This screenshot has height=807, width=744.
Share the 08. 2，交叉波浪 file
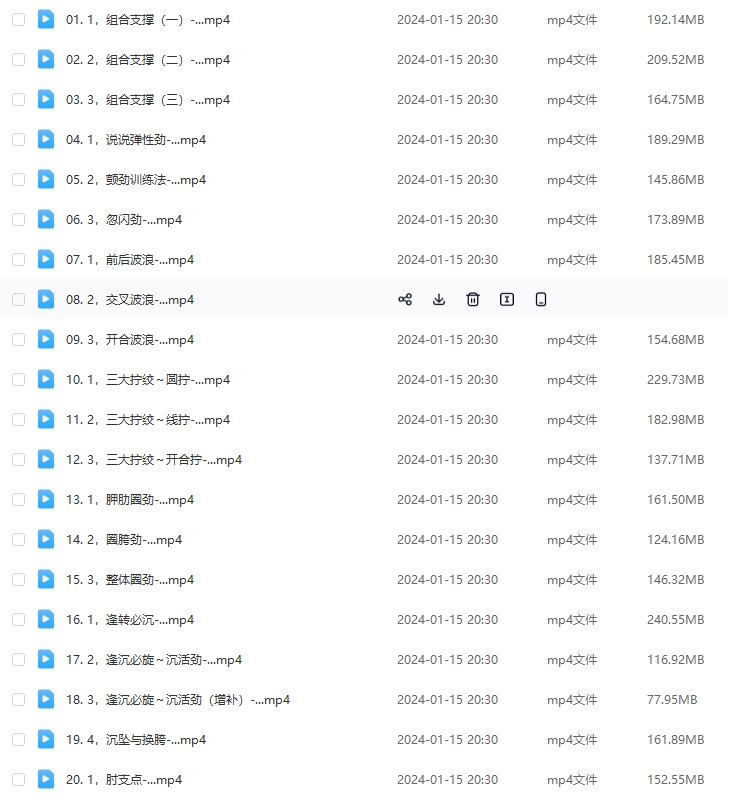pos(405,299)
